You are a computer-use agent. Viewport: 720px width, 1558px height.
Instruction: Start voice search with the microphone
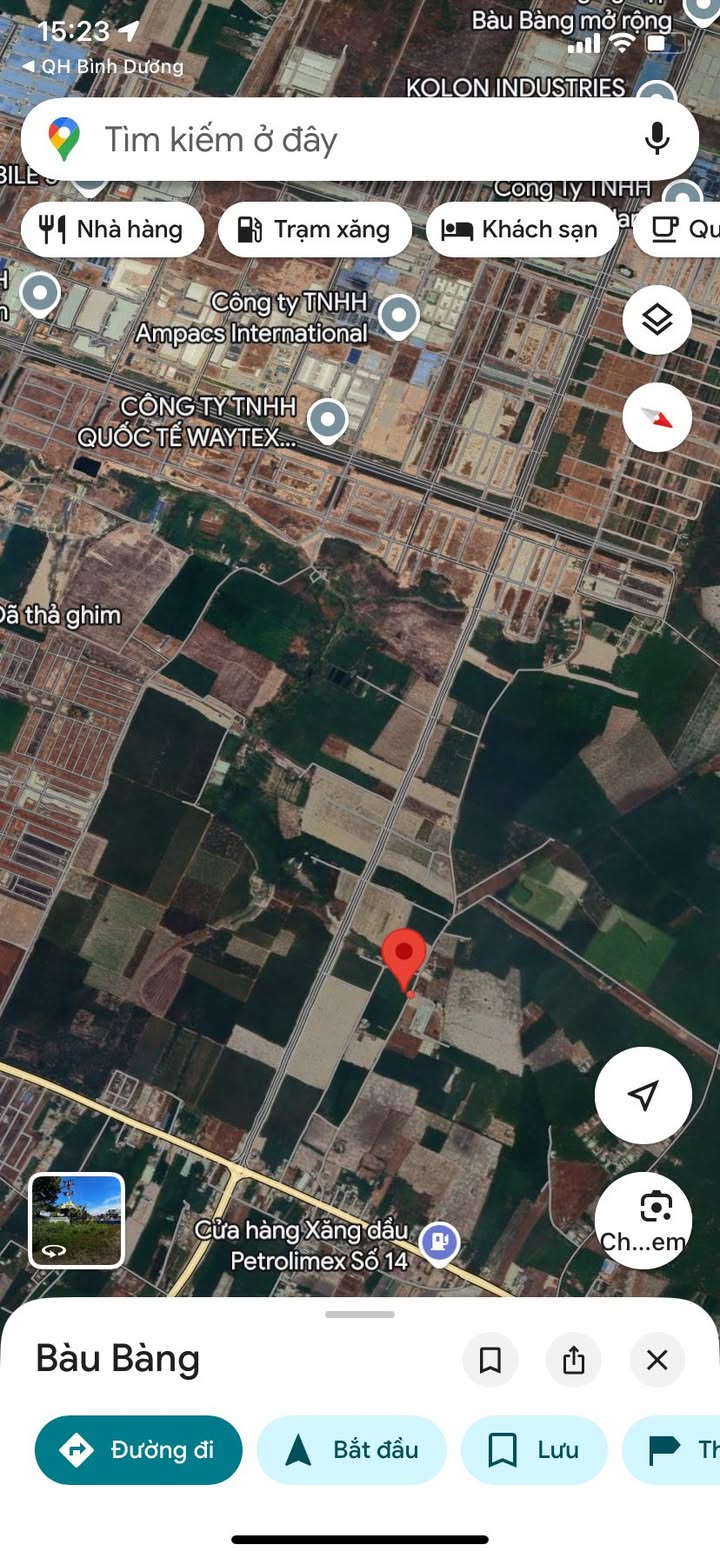click(656, 139)
